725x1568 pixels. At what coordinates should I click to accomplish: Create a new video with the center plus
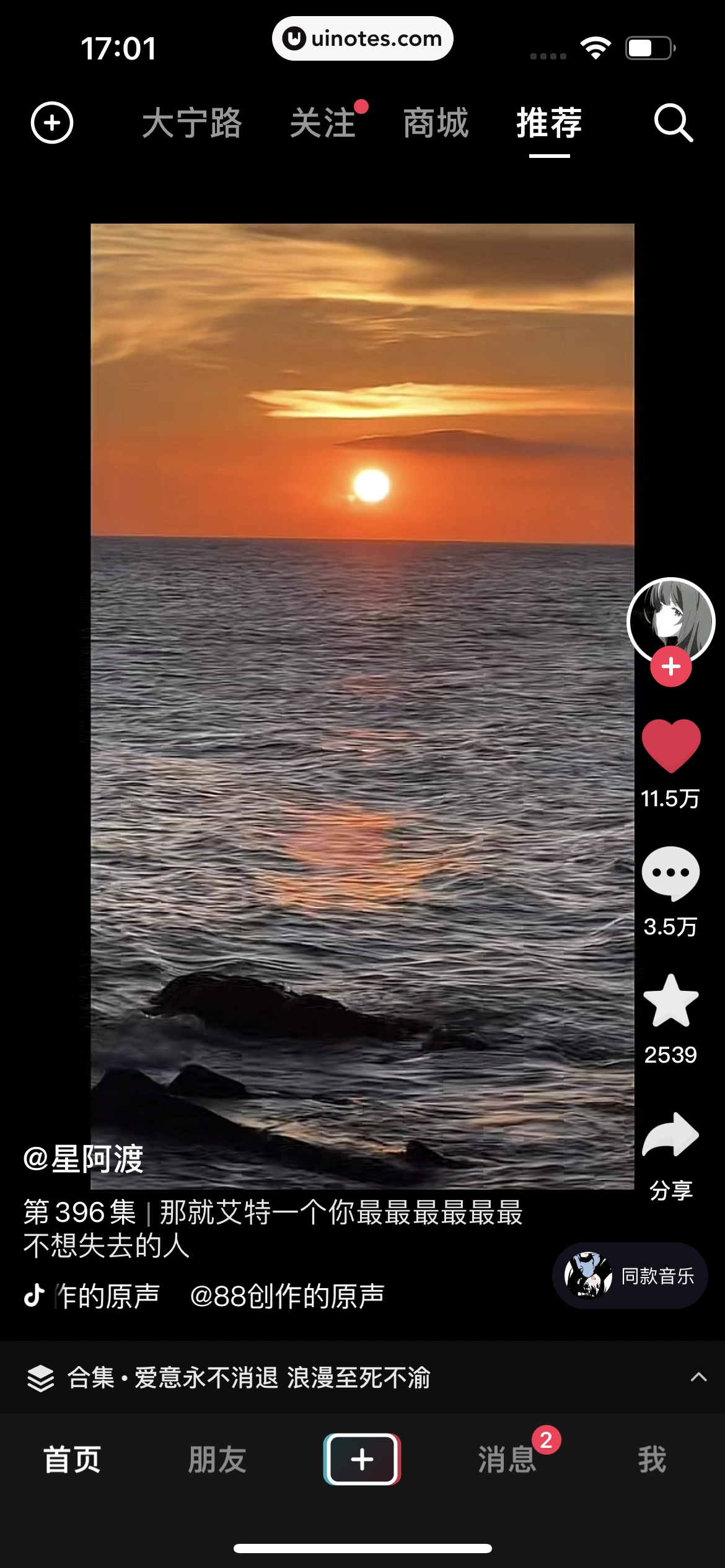point(362,1460)
